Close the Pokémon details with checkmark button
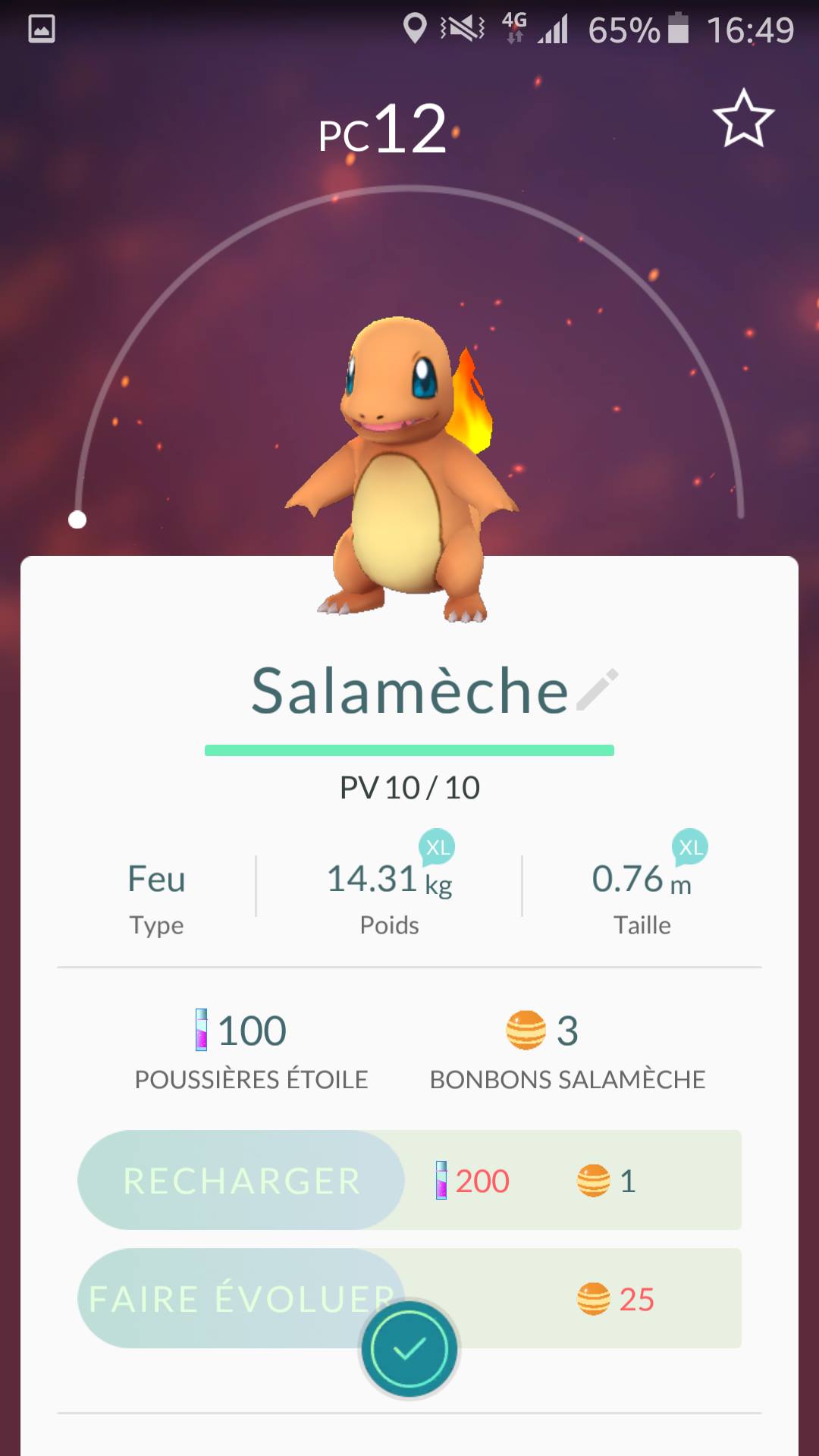 tap(409, 1349)
